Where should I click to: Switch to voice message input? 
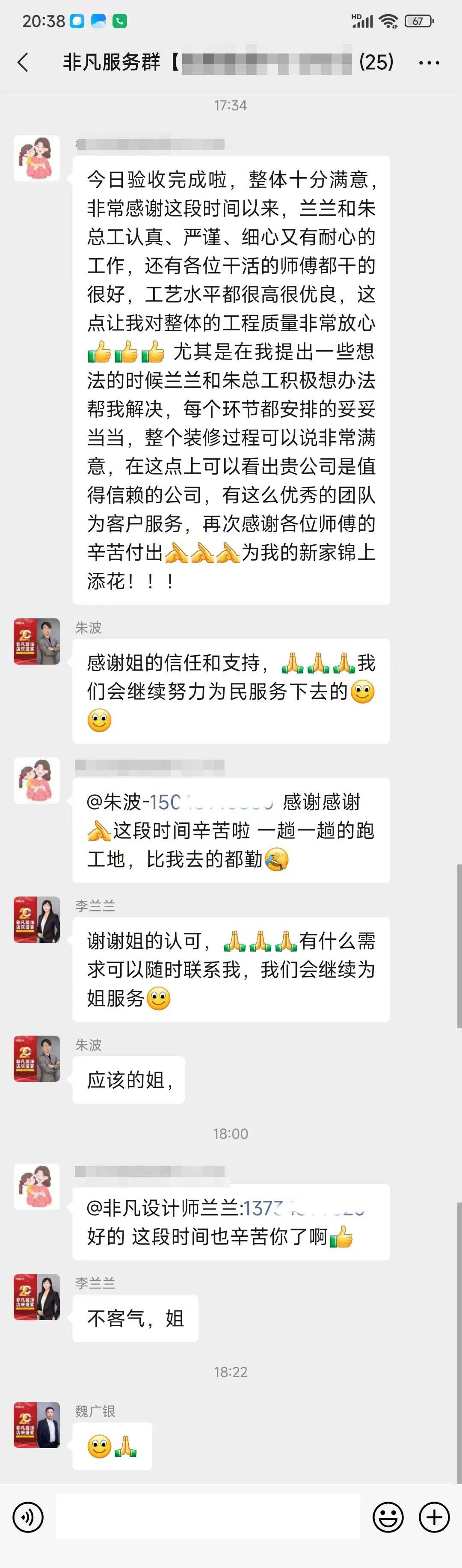tap(27, 1516)
